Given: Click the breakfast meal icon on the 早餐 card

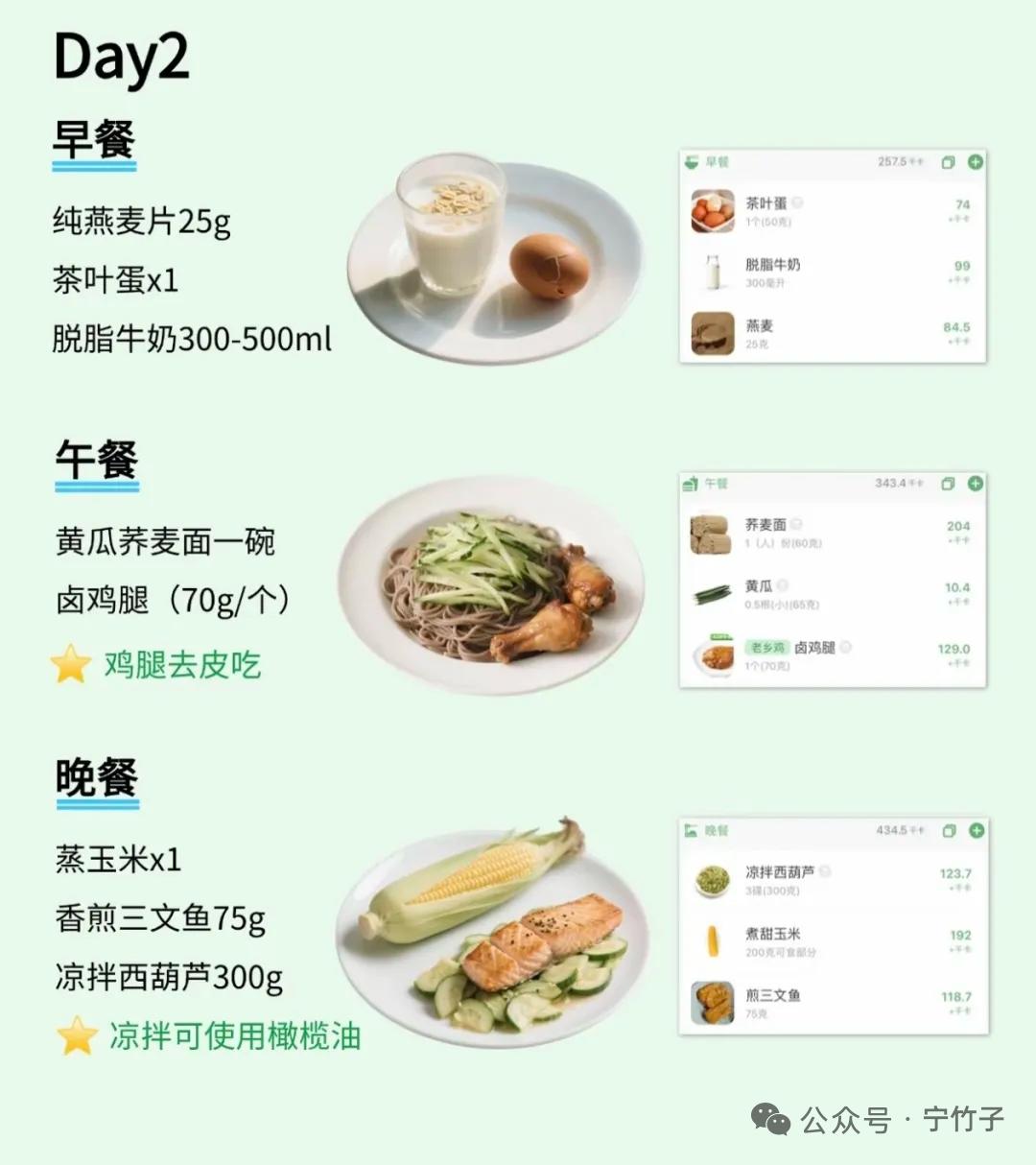Looking at the screenshot, I should tap(693, 162).
